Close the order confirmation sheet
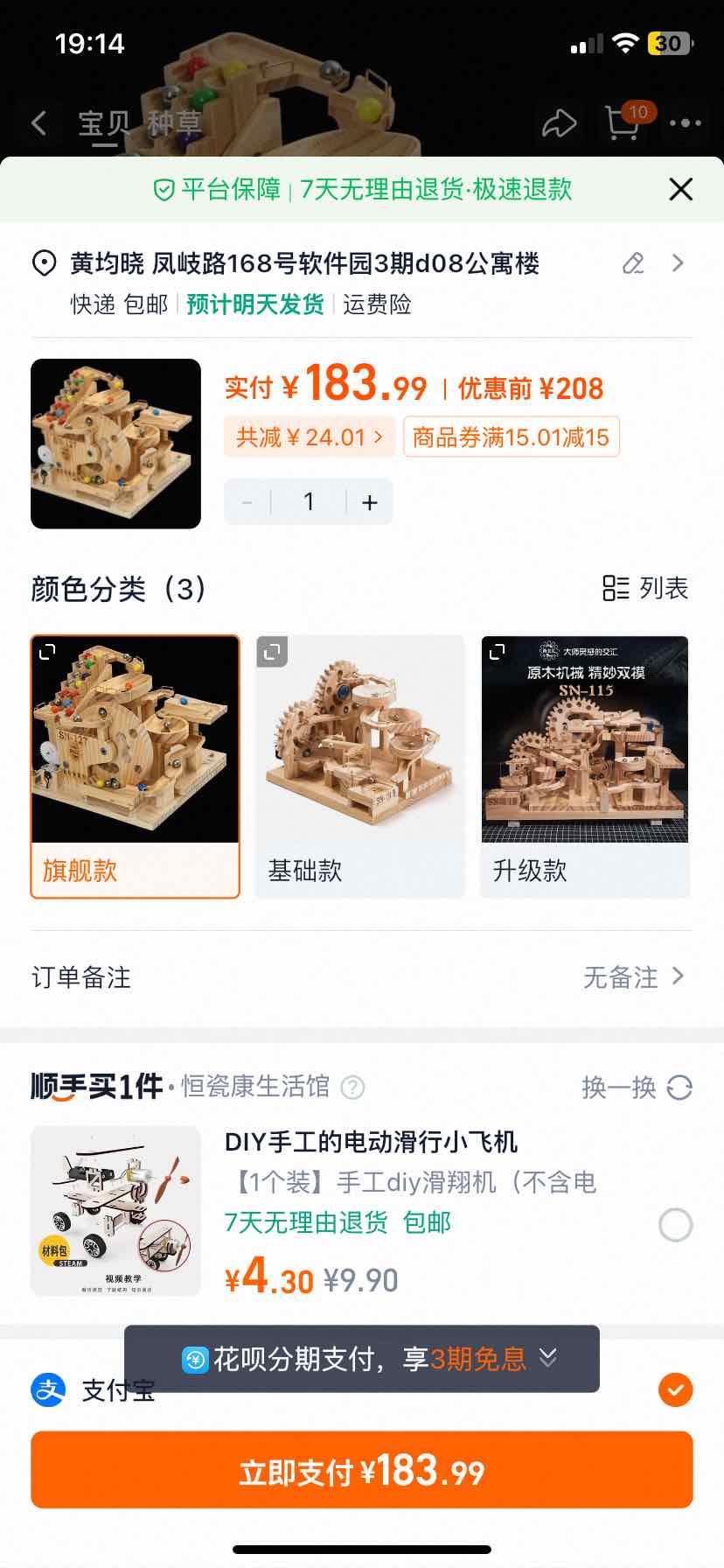Viewport: 724px width, 1568px height. click(680, 189)
